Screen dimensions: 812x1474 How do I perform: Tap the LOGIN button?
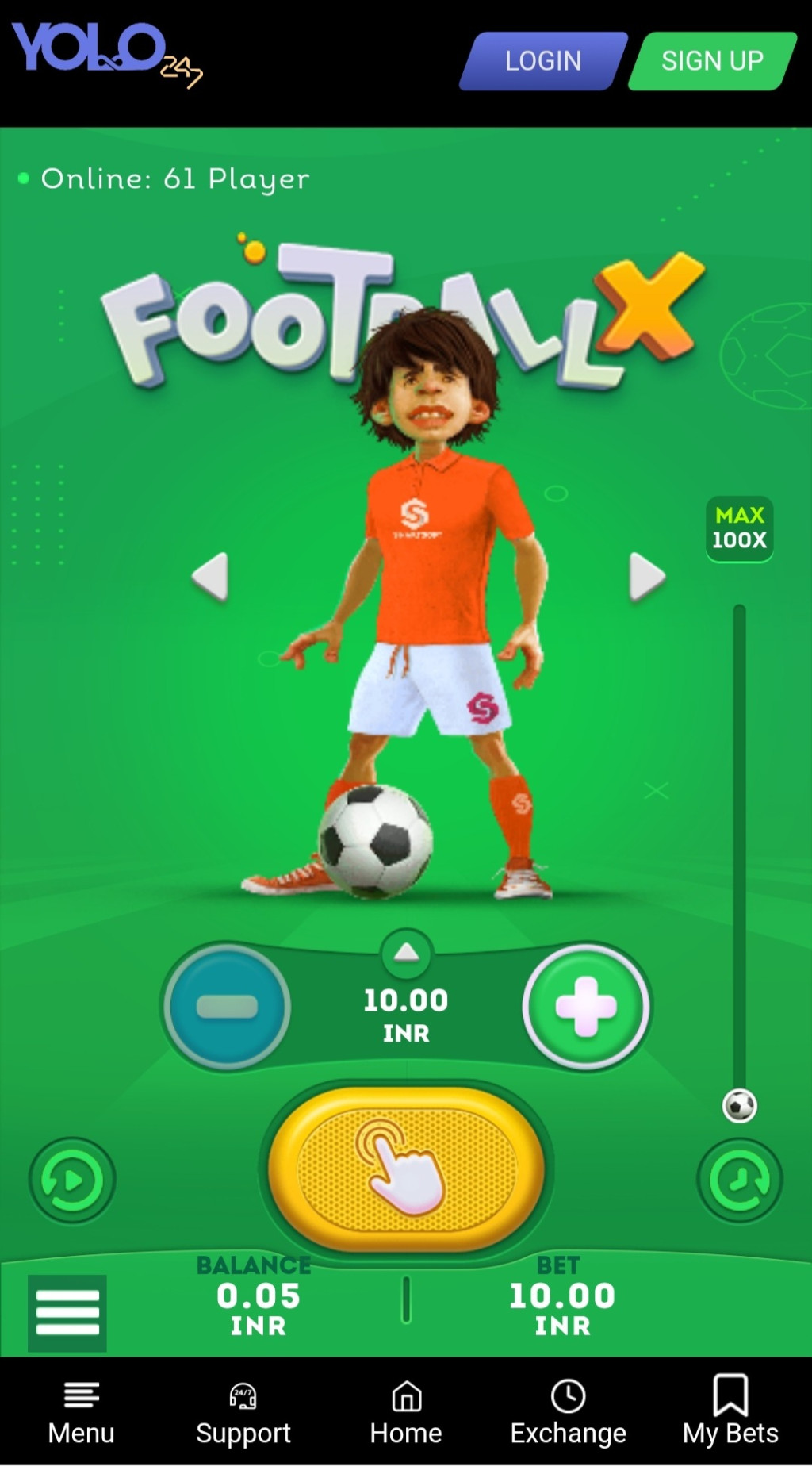click(x=543, y=61)
